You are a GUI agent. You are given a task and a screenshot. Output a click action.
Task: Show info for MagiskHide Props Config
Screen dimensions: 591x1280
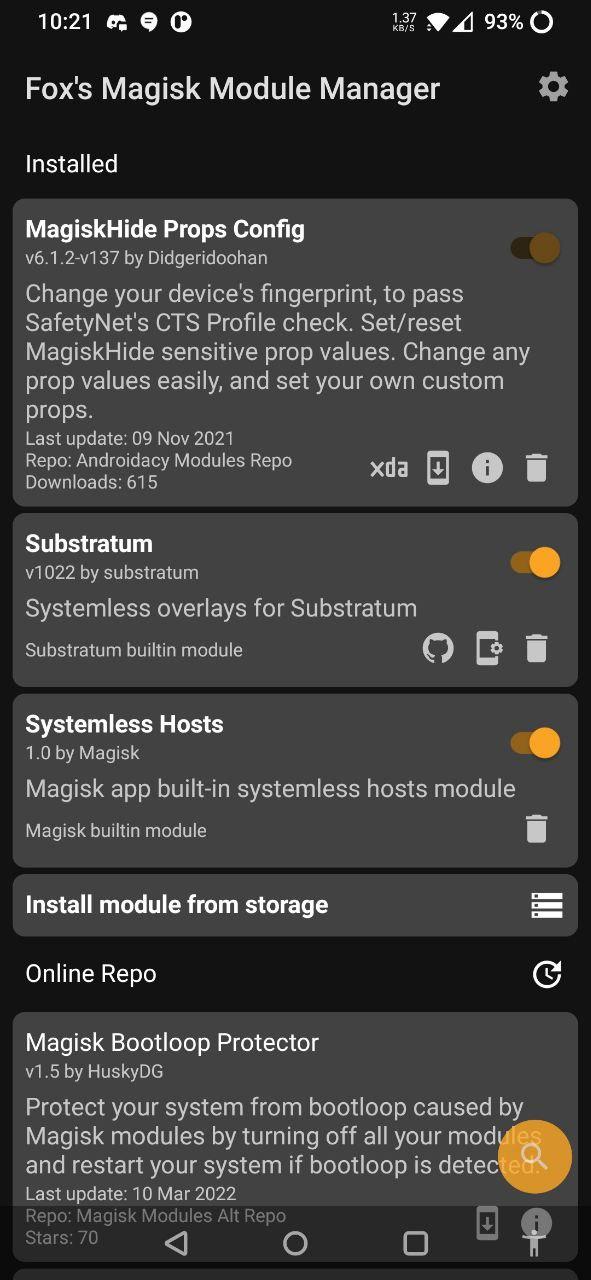click(487, 468)
